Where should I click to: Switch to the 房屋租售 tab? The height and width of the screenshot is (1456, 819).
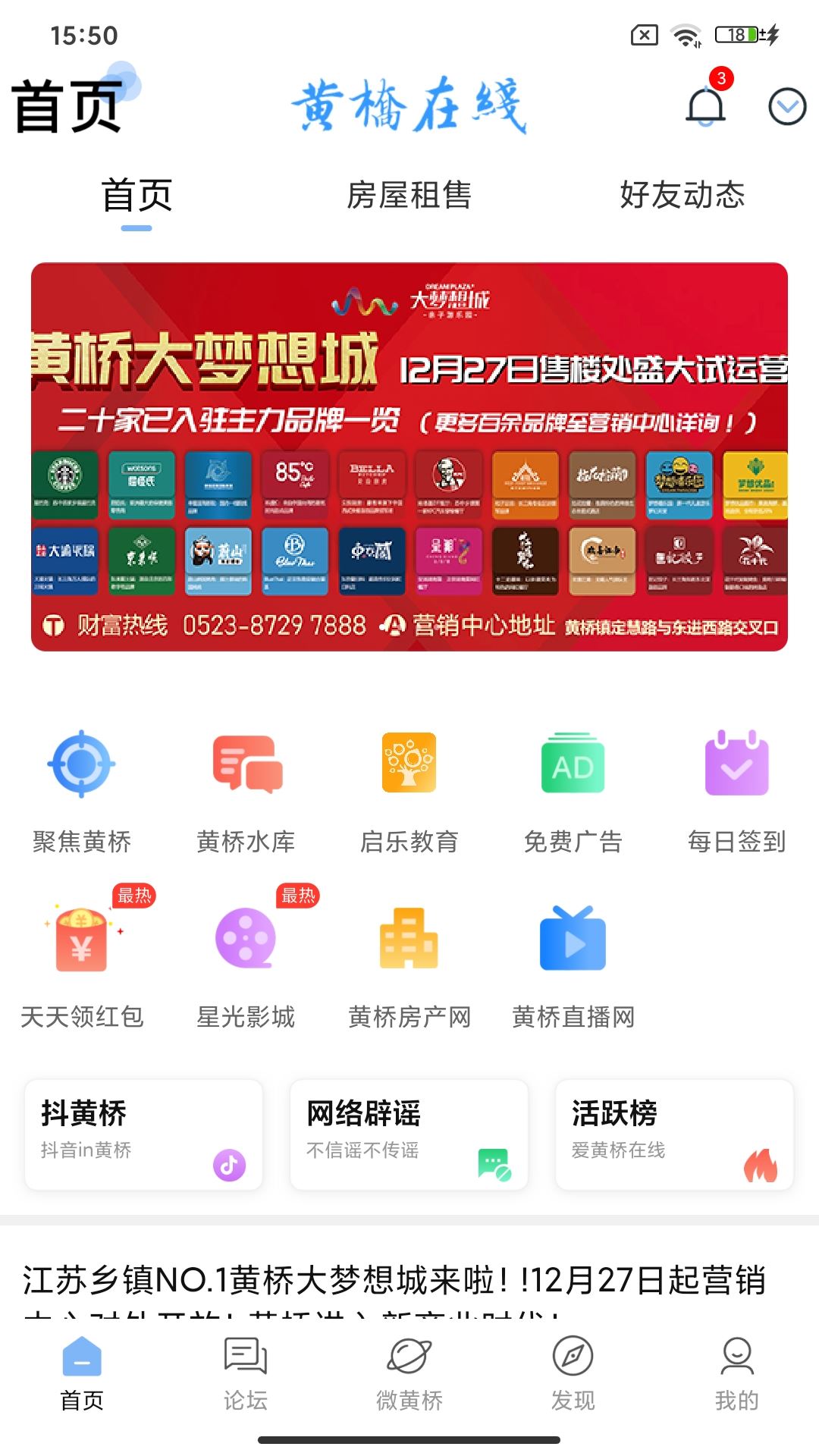(409, 196)
